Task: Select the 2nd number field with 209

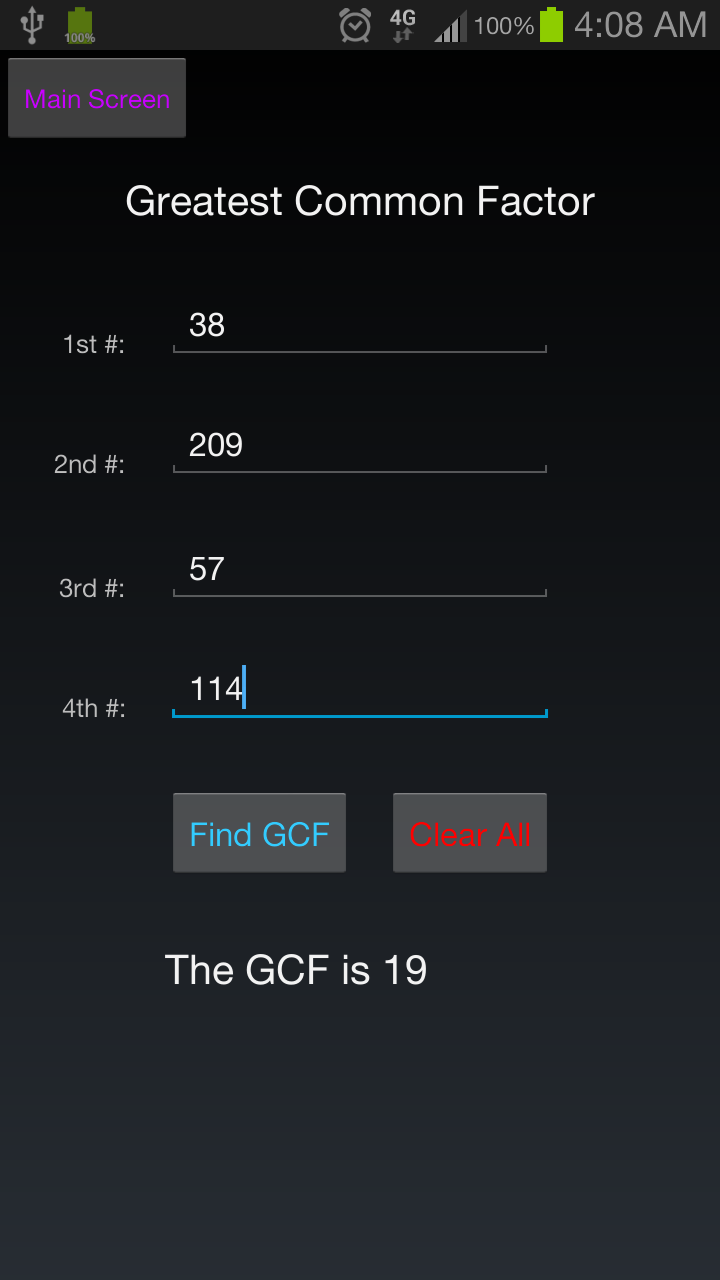Action: click(x=359, y=447)
